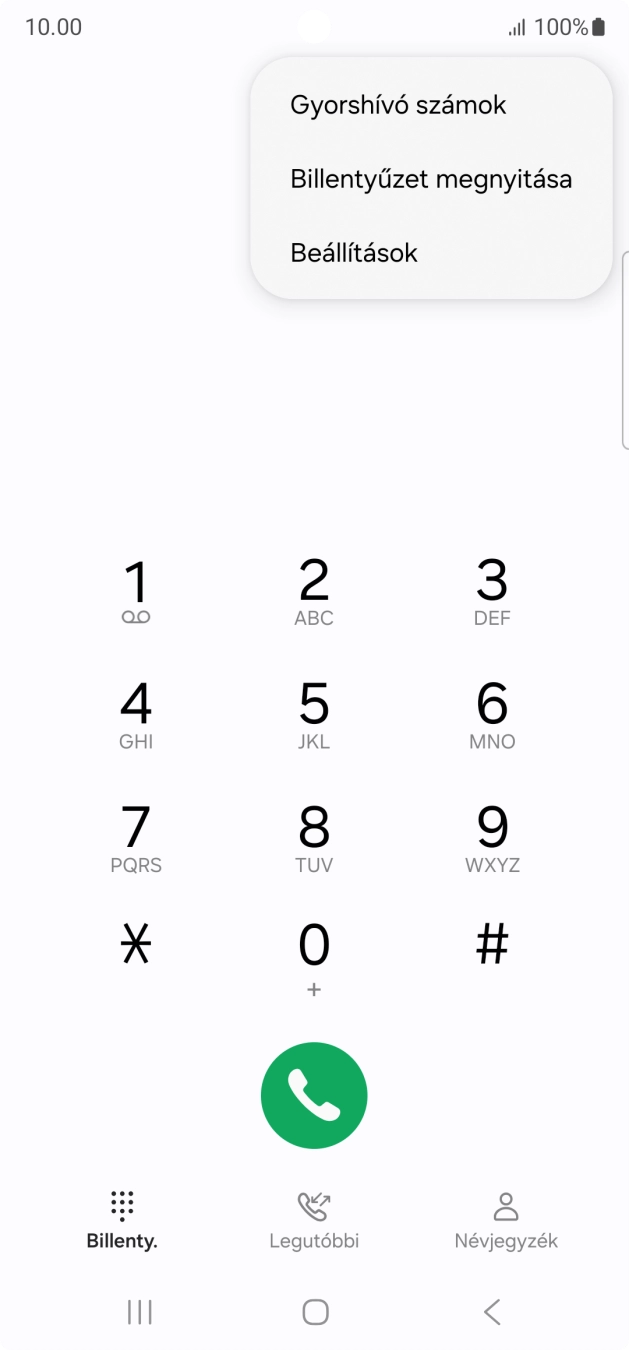Viewport: 629px width, 1350px height.
Task: Tap the star key
Action: tap(136, 944)
